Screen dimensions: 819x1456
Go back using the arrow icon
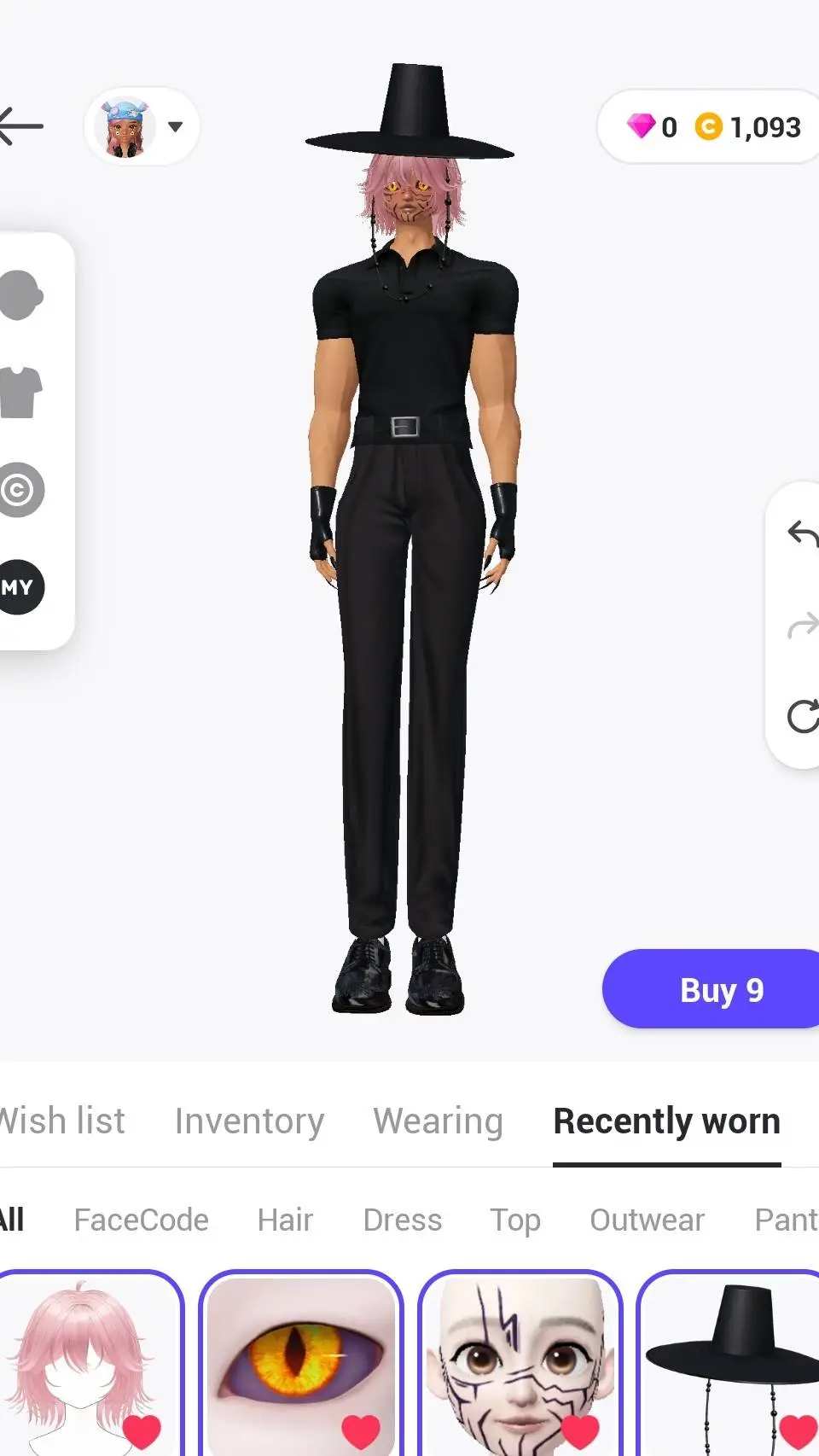point(20,126)
